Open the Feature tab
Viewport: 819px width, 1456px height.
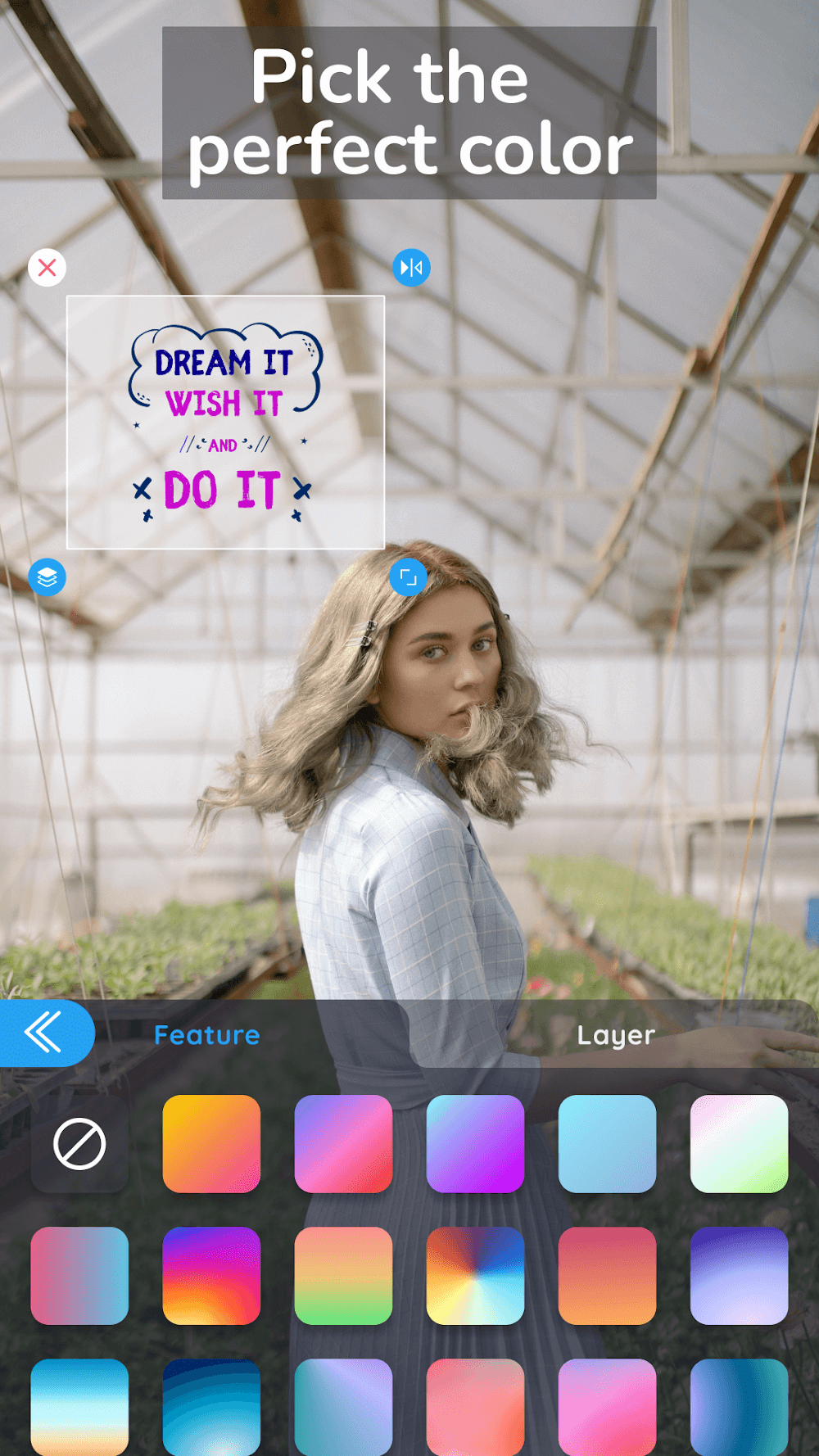[x=206, y=1035]
